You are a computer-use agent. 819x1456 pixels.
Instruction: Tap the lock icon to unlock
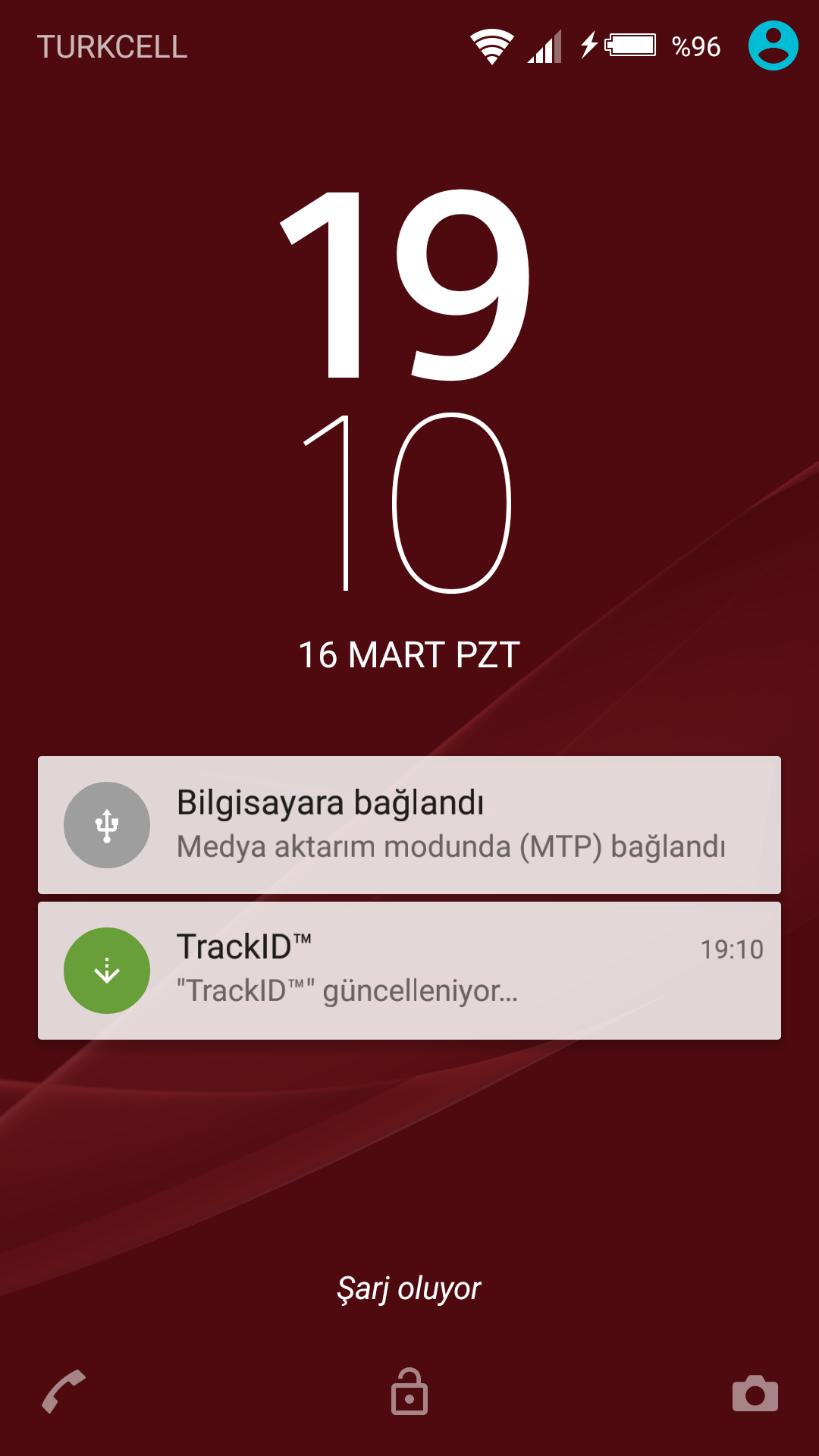(409, 1392)
